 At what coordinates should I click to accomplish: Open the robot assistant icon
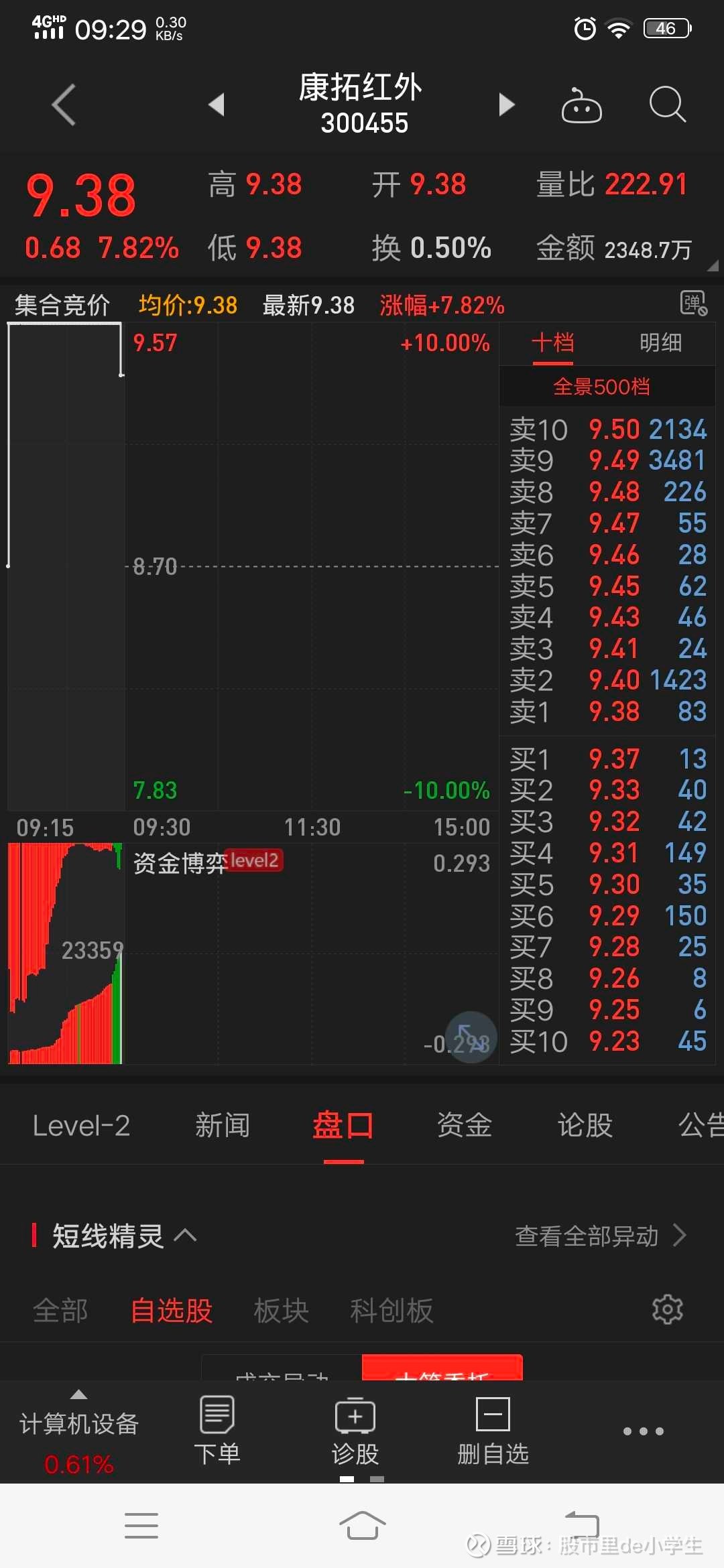point(581,105)
